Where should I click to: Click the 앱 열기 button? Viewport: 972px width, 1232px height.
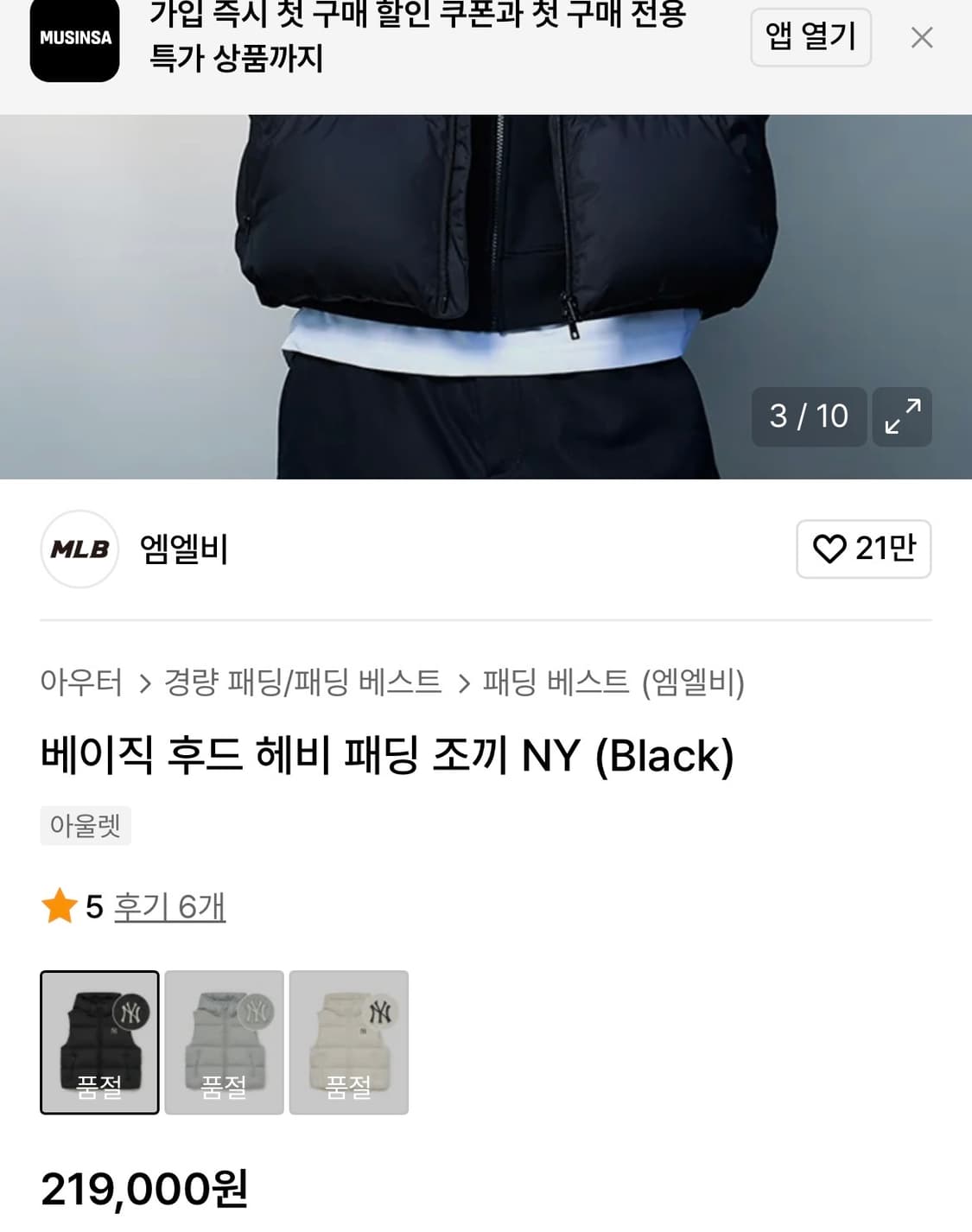click(810, 37)
